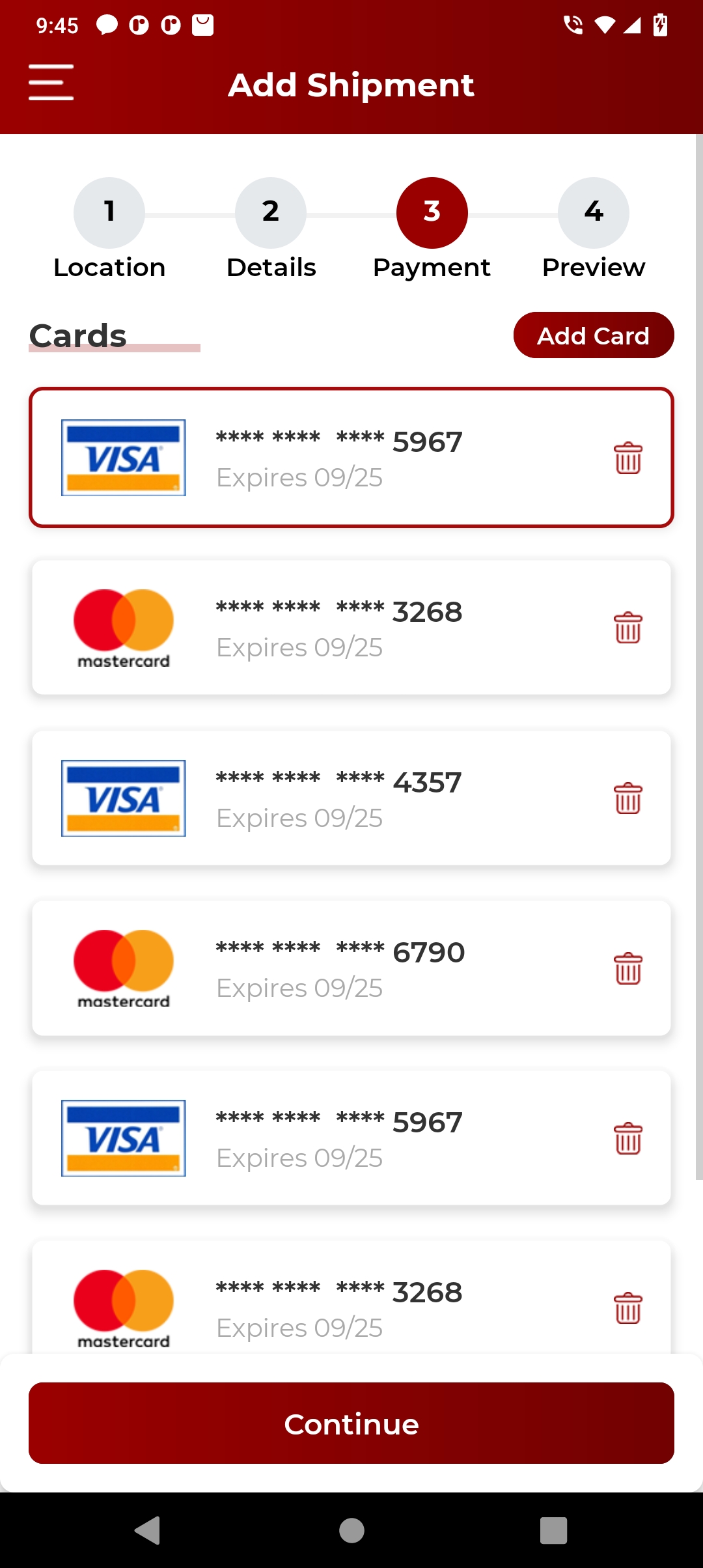The image size is (703, 1568).
Task: Open step 4 Preview
Action: (x=593, y=214)
